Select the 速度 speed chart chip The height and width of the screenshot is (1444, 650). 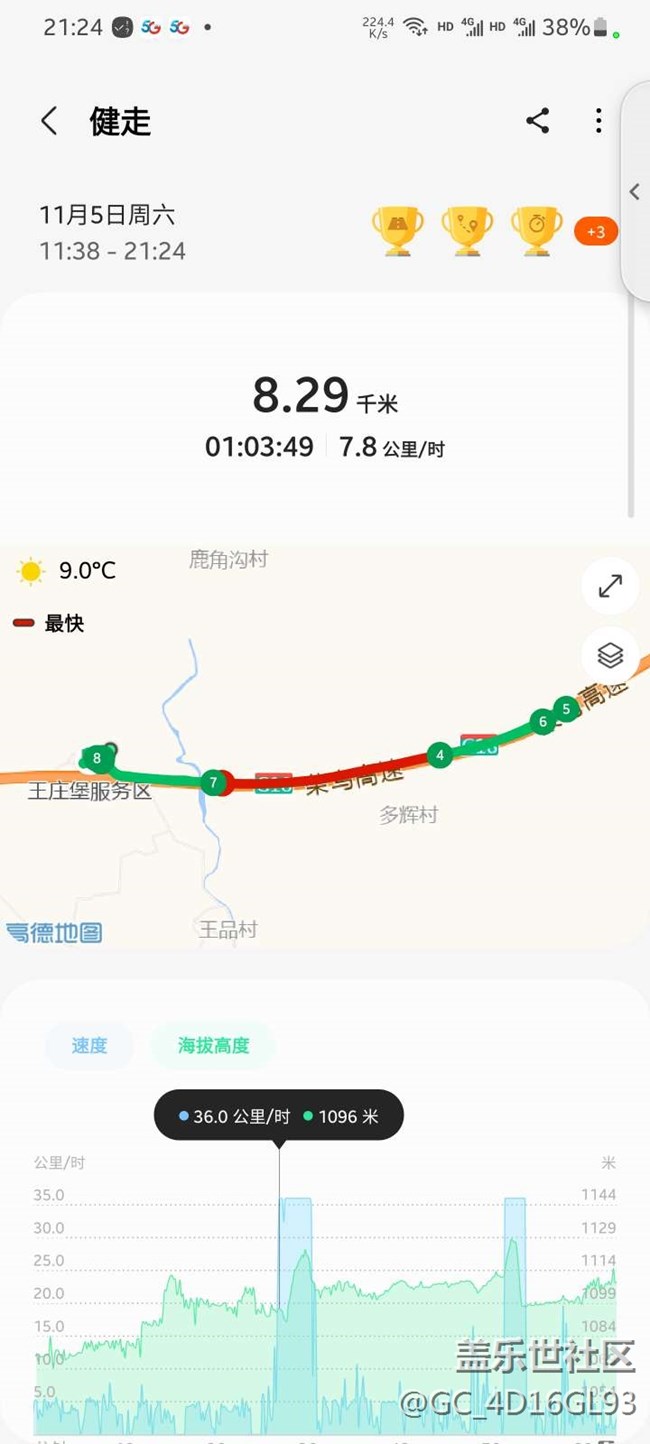[89, 1046]
